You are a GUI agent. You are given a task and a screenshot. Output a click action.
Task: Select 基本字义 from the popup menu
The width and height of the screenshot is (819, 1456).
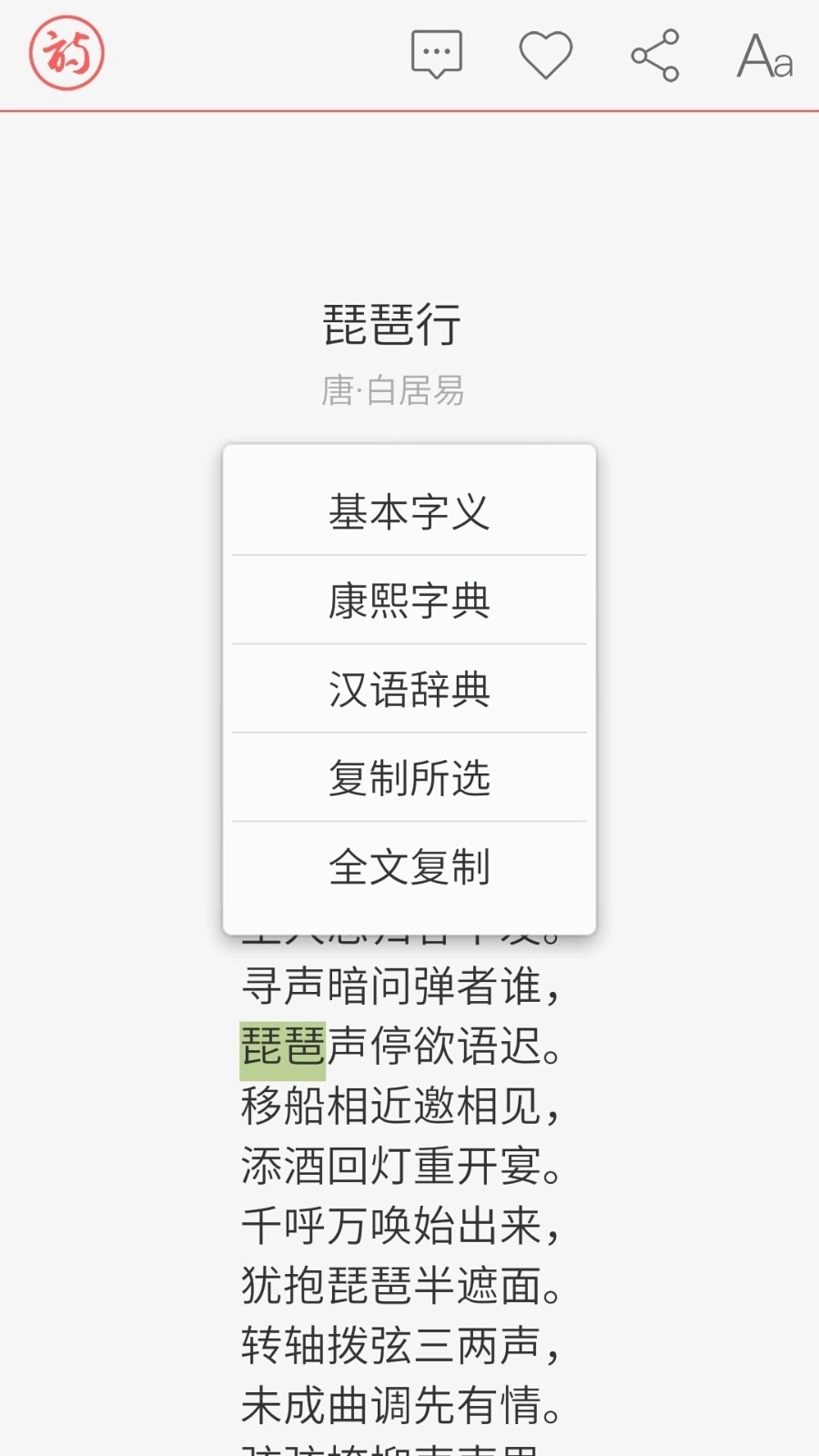(409, 511)
